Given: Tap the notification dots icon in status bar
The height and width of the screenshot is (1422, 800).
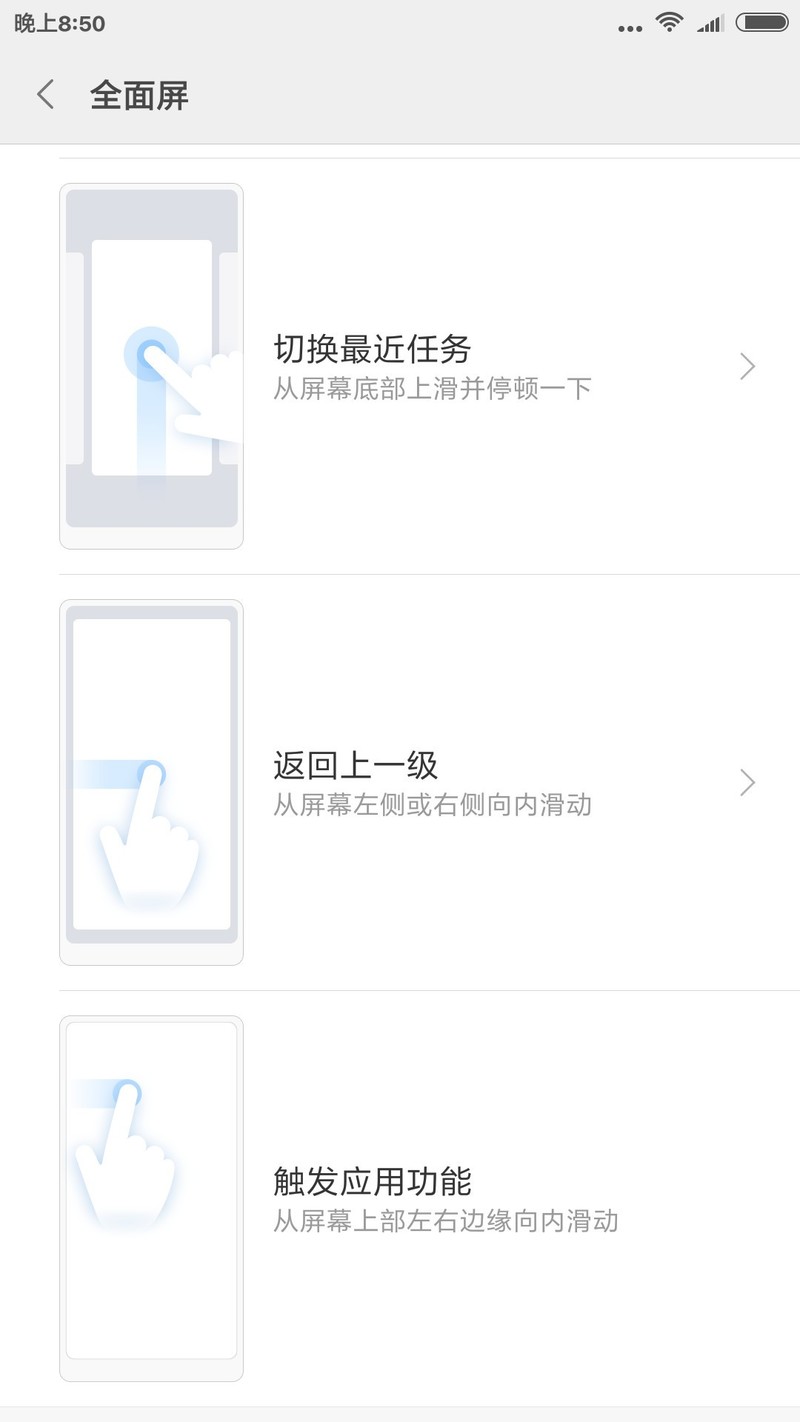Looking at the screenshot, I should (629, 28).
